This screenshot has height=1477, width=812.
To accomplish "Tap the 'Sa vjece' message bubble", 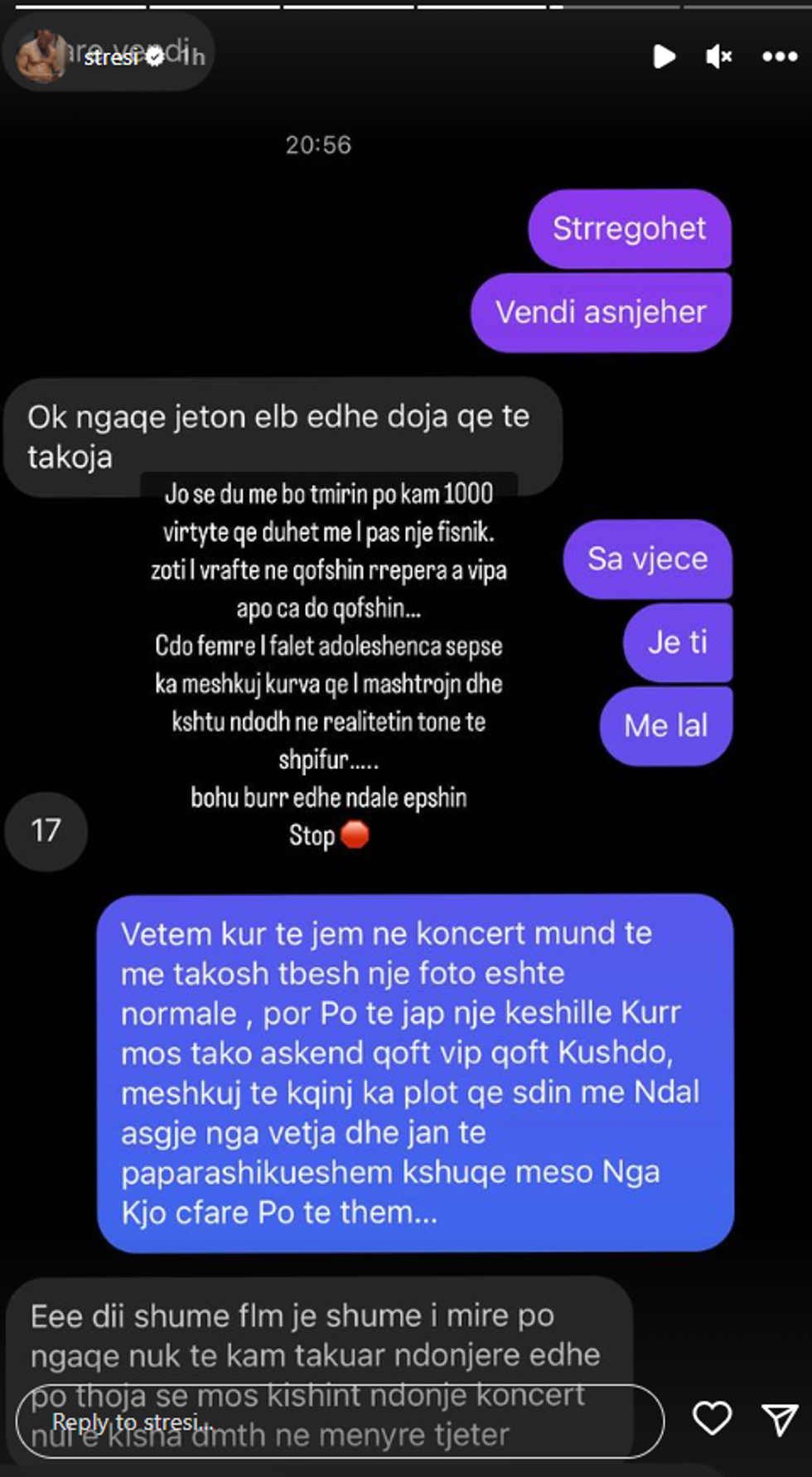I will point(648,560).
